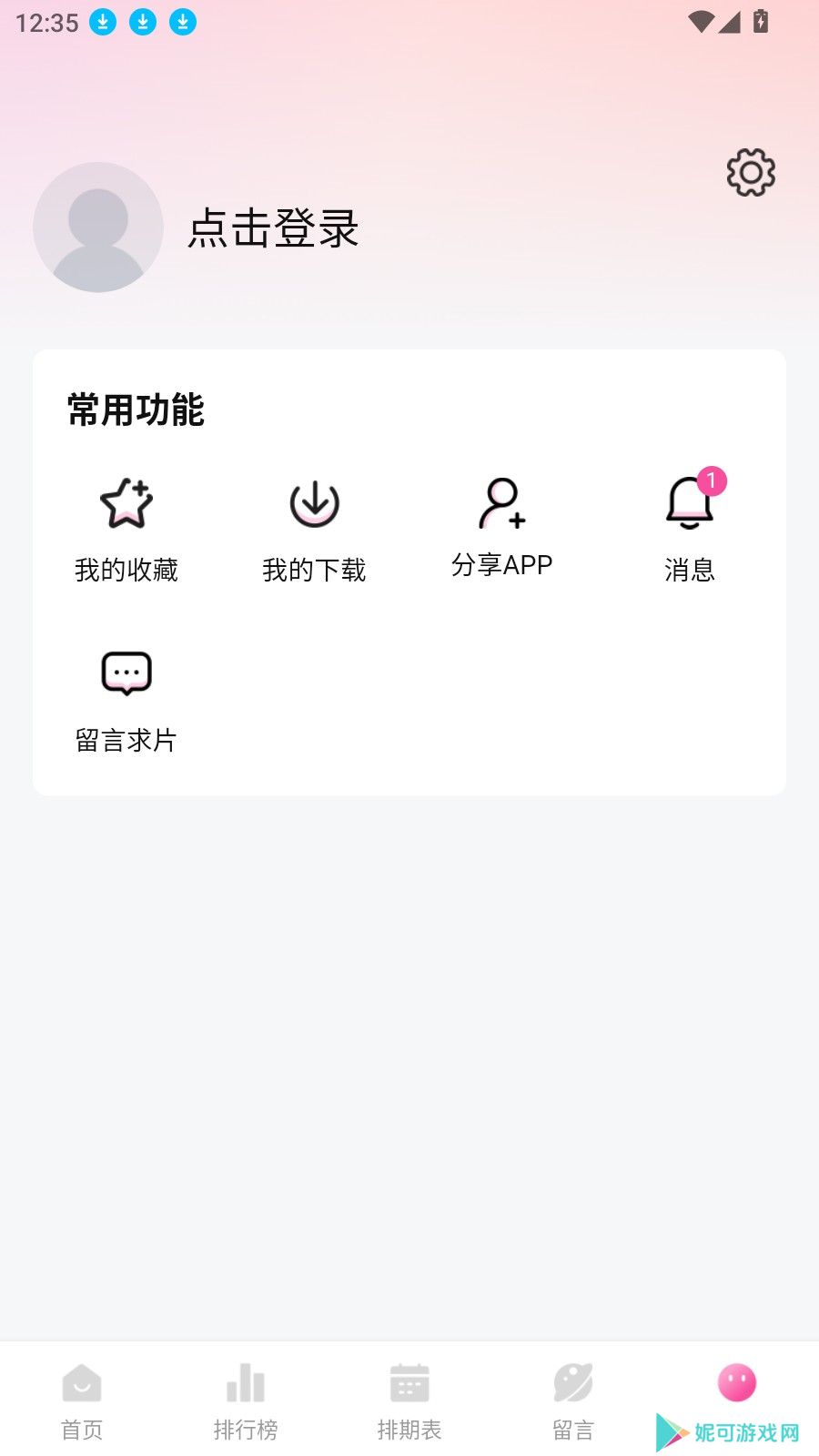Select the pink profile tab
819x1456 pixels.
tap(737, 1383)
